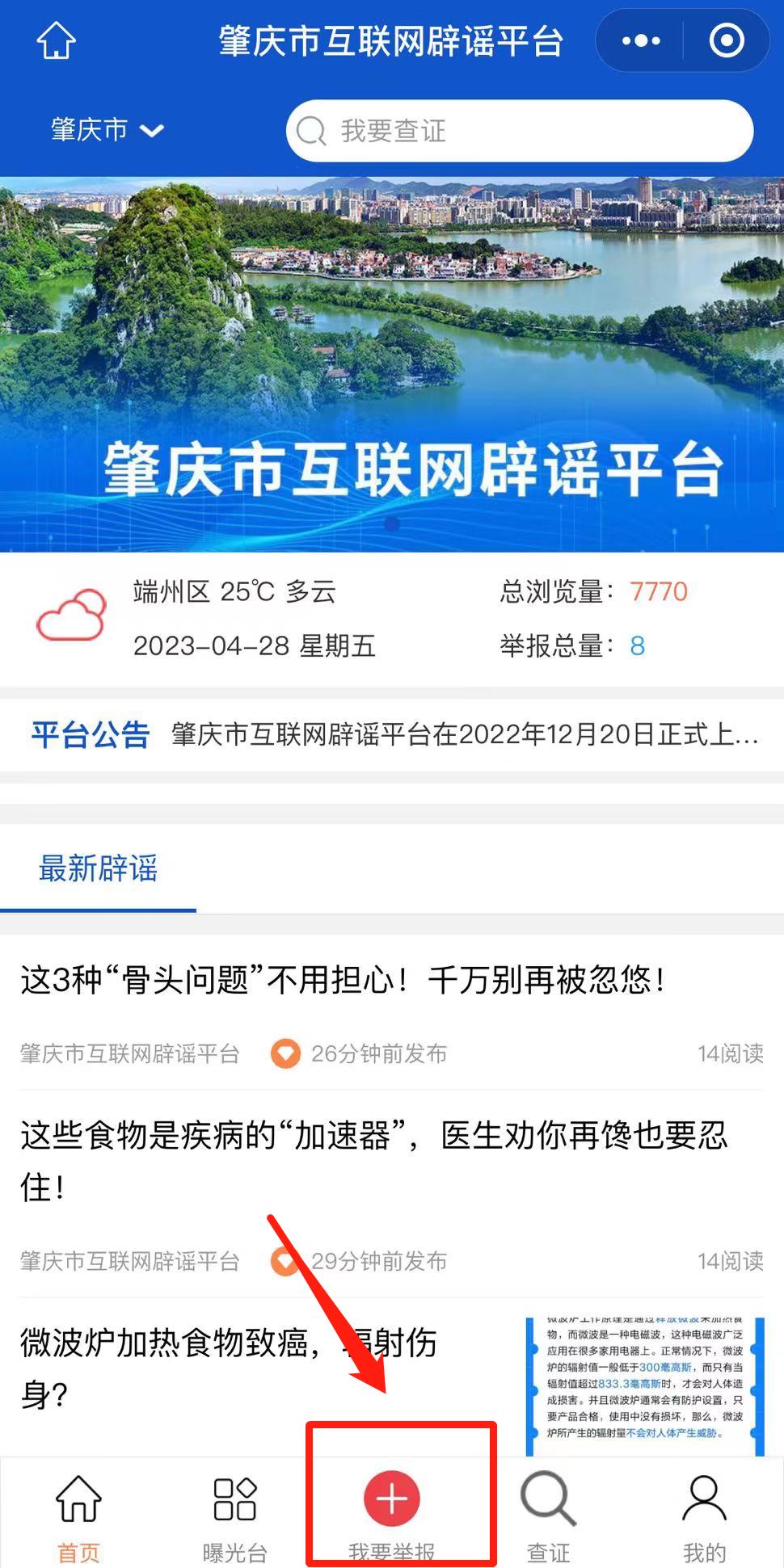
Task: Tap the blue 举报总量 count 8
Action: pyautogui.click(x=637, y=645)
